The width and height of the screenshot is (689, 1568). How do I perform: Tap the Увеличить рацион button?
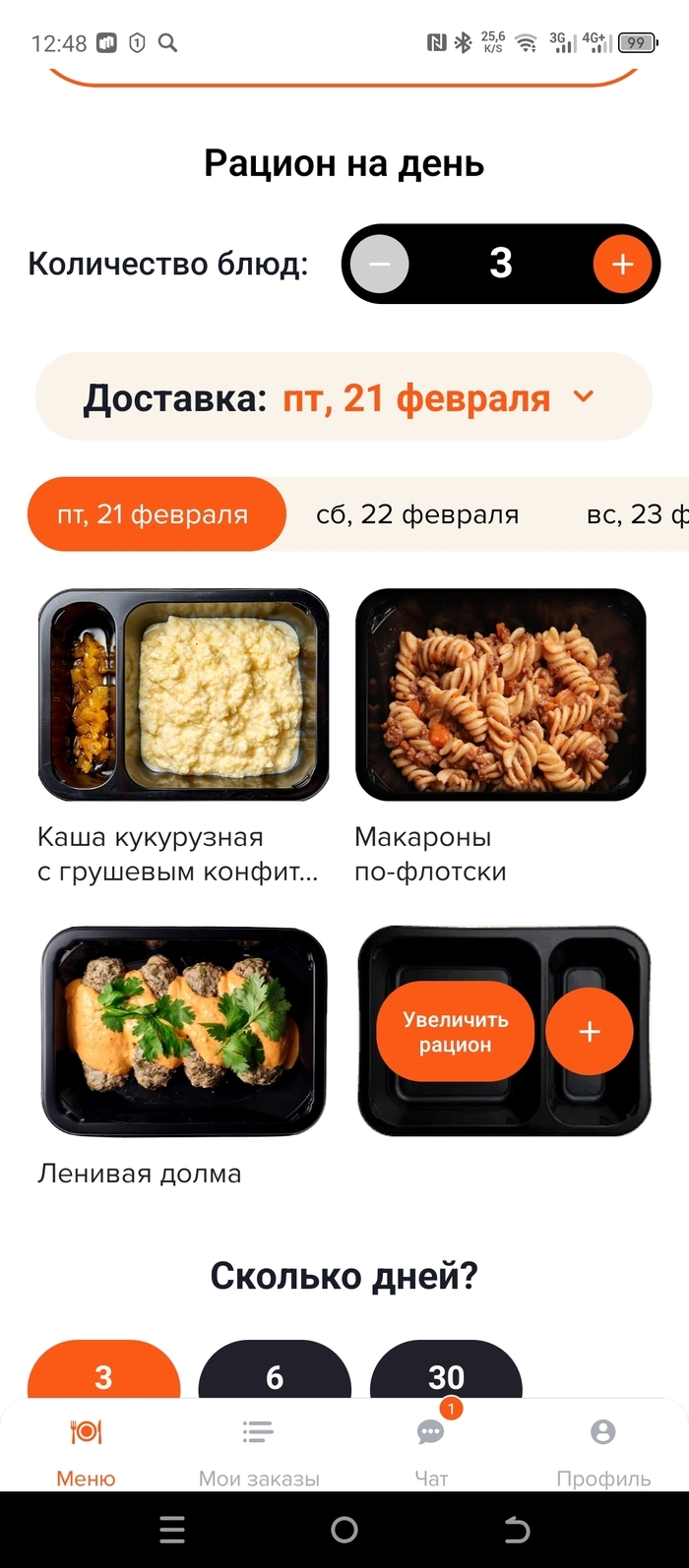pos(455,1032)
